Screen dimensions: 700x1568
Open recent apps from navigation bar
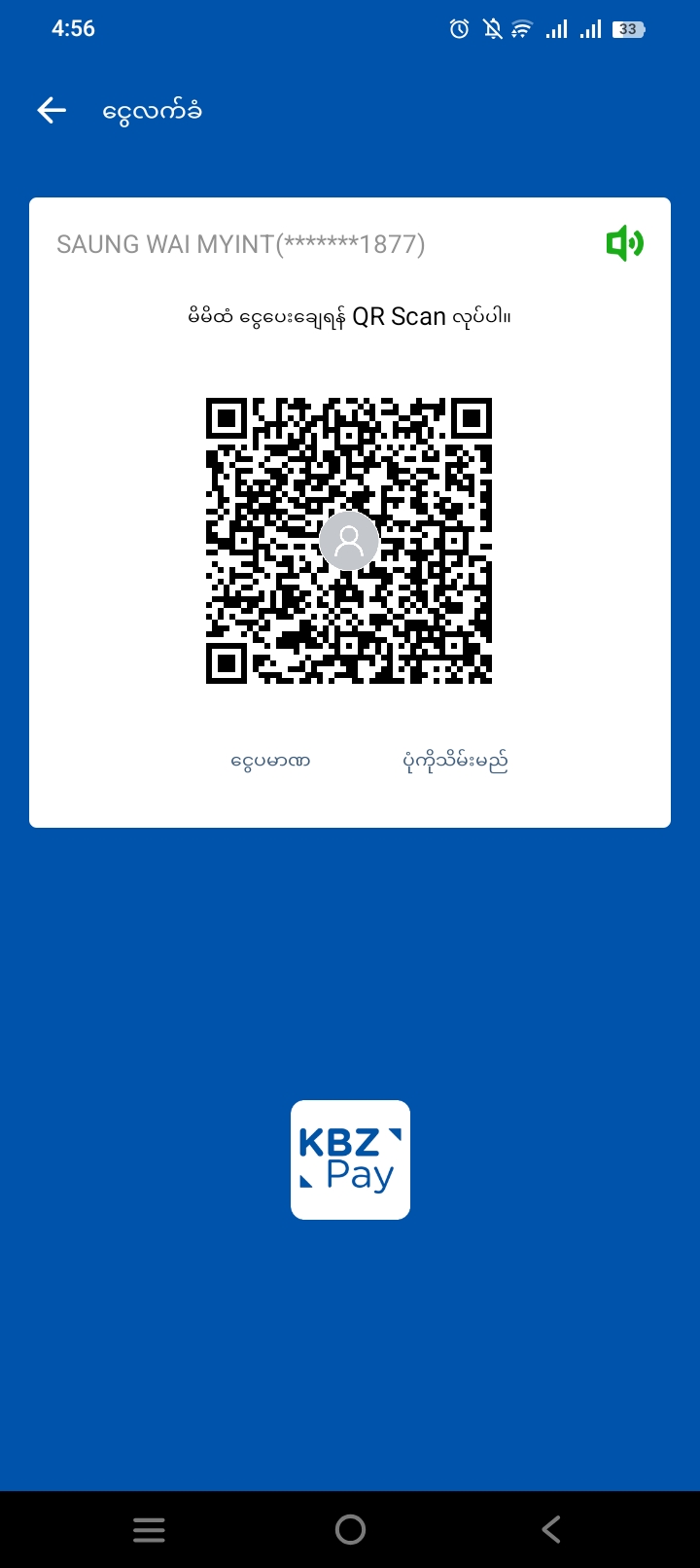[149, 1530]
